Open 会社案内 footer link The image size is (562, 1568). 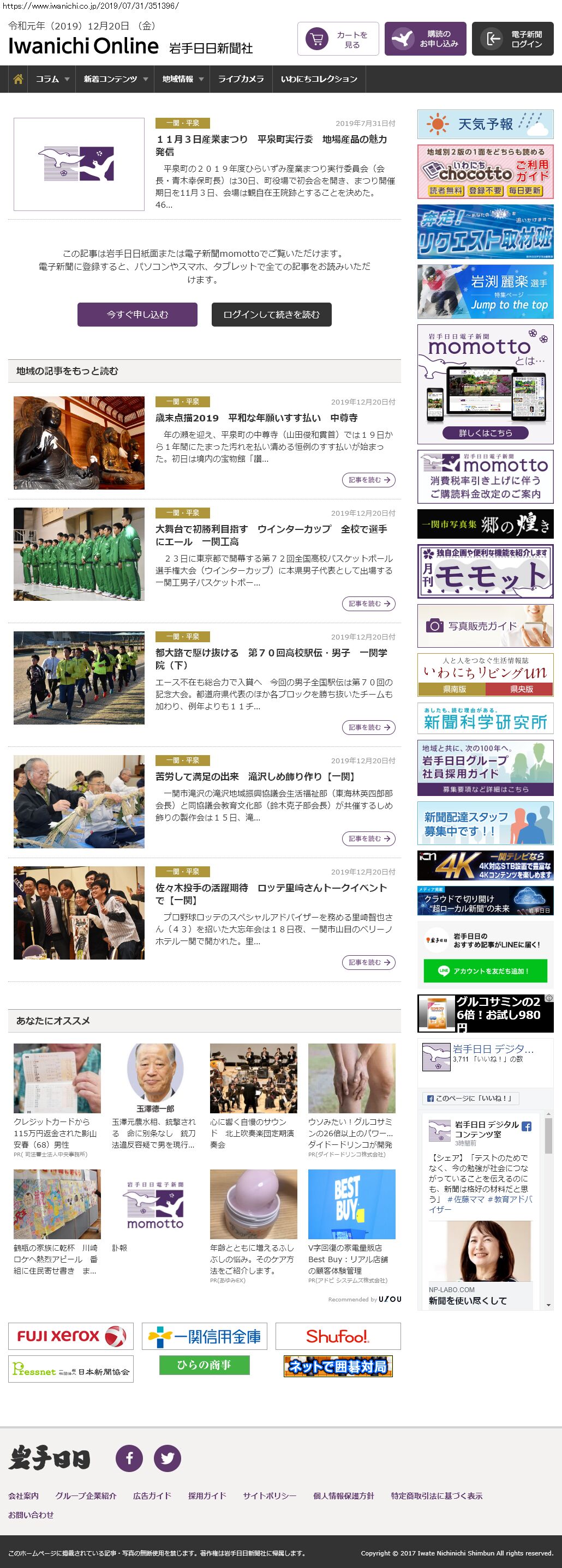point(23,1495)
